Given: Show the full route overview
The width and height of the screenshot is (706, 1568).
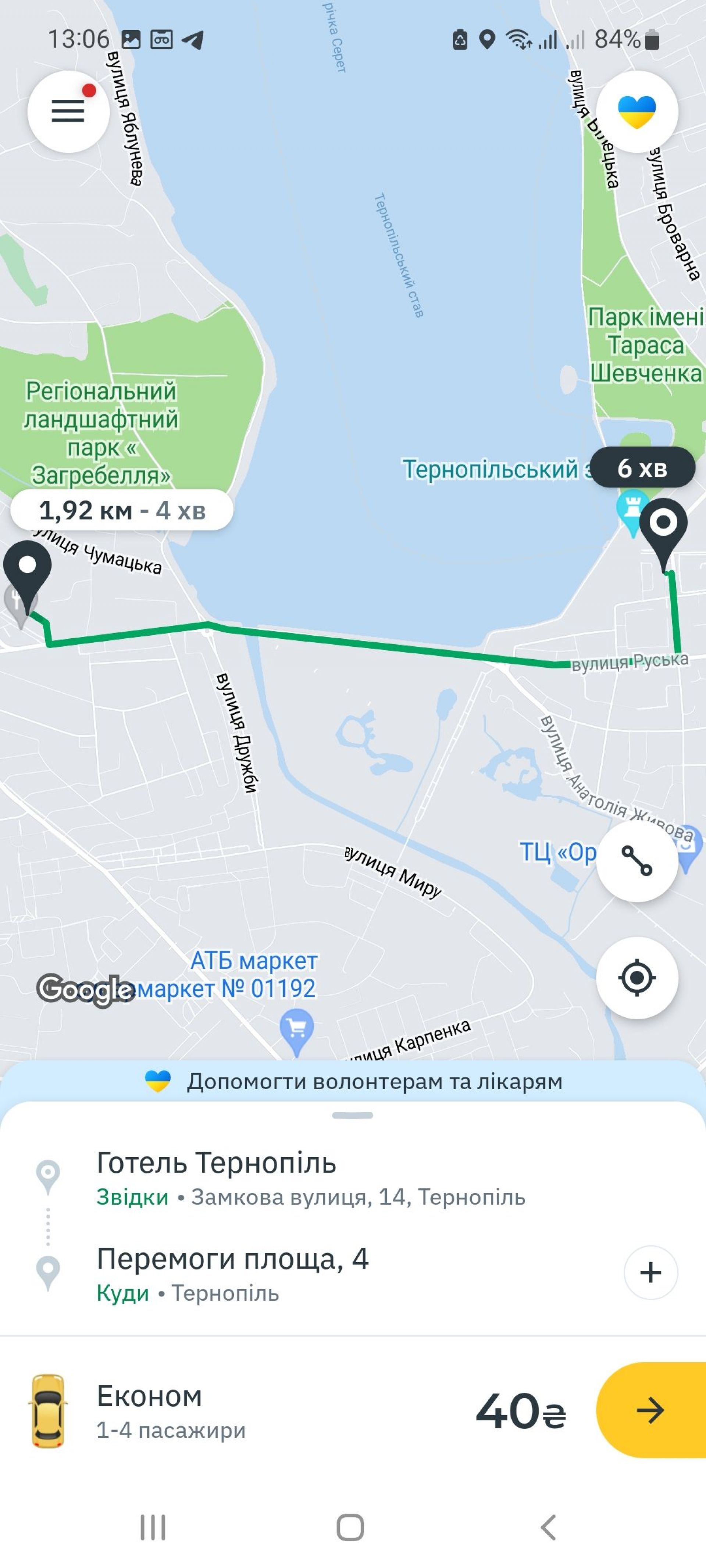Looking at the screenshot, I should point(637,861).
